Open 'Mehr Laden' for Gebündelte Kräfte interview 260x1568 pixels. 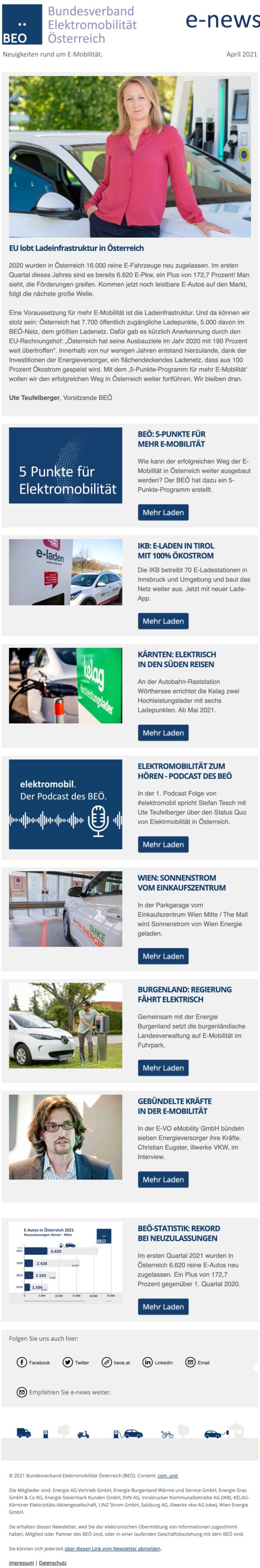(163, 1180)
